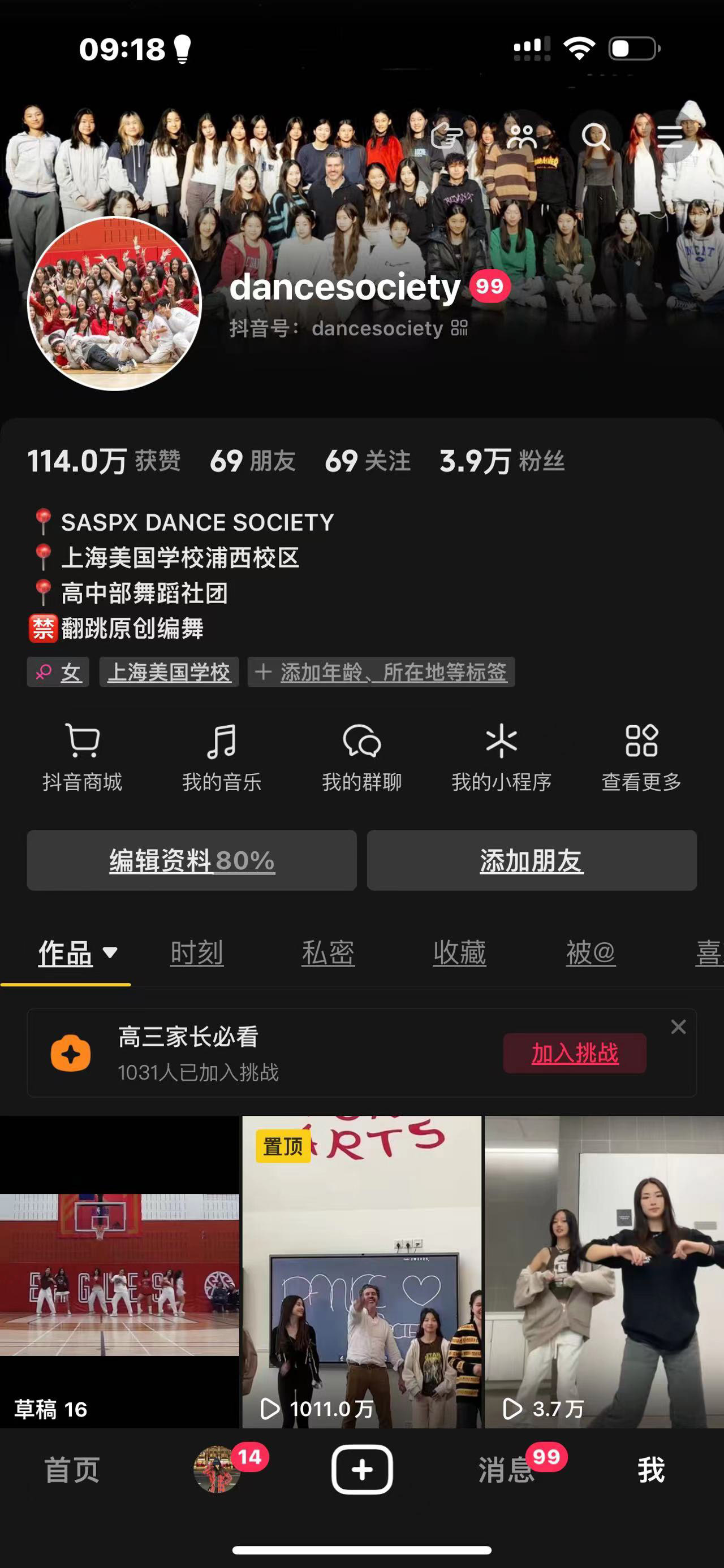Tap 编辑资料 80% button
The height and width of the screenshot is (1568, 724).
pos(192,860)
